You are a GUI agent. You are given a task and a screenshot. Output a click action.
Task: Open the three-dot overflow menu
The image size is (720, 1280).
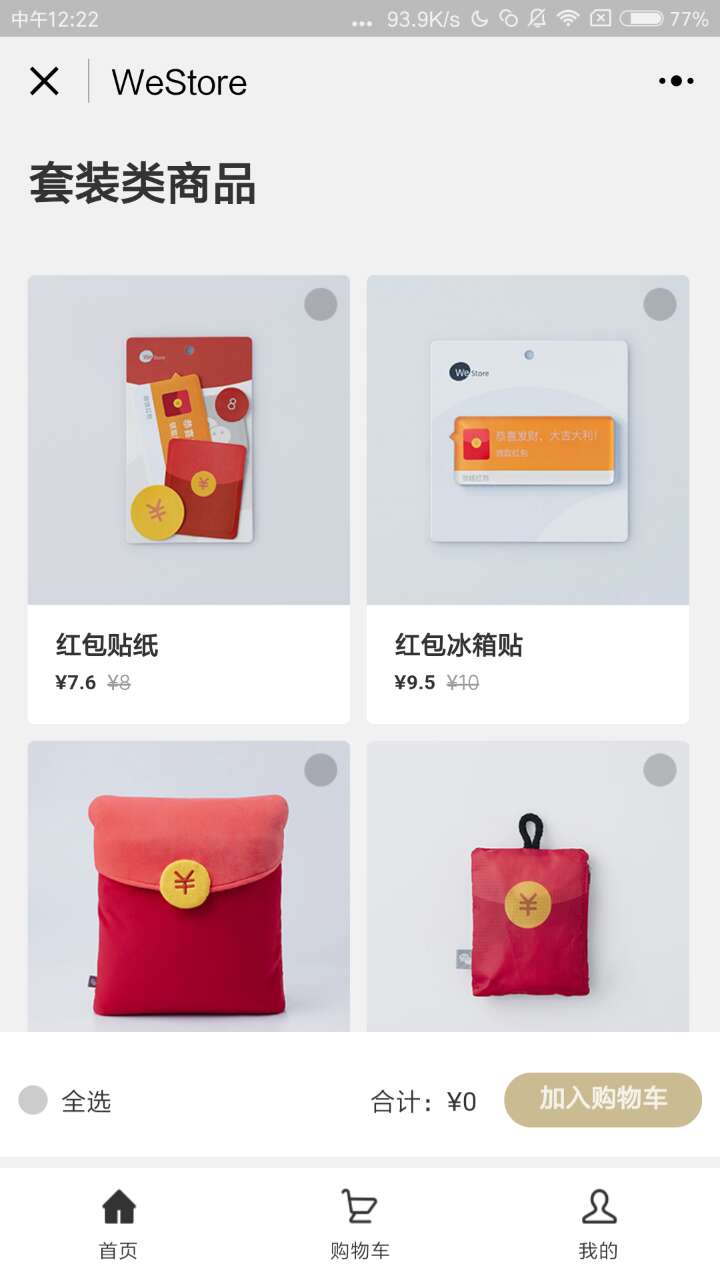[676, 81]
